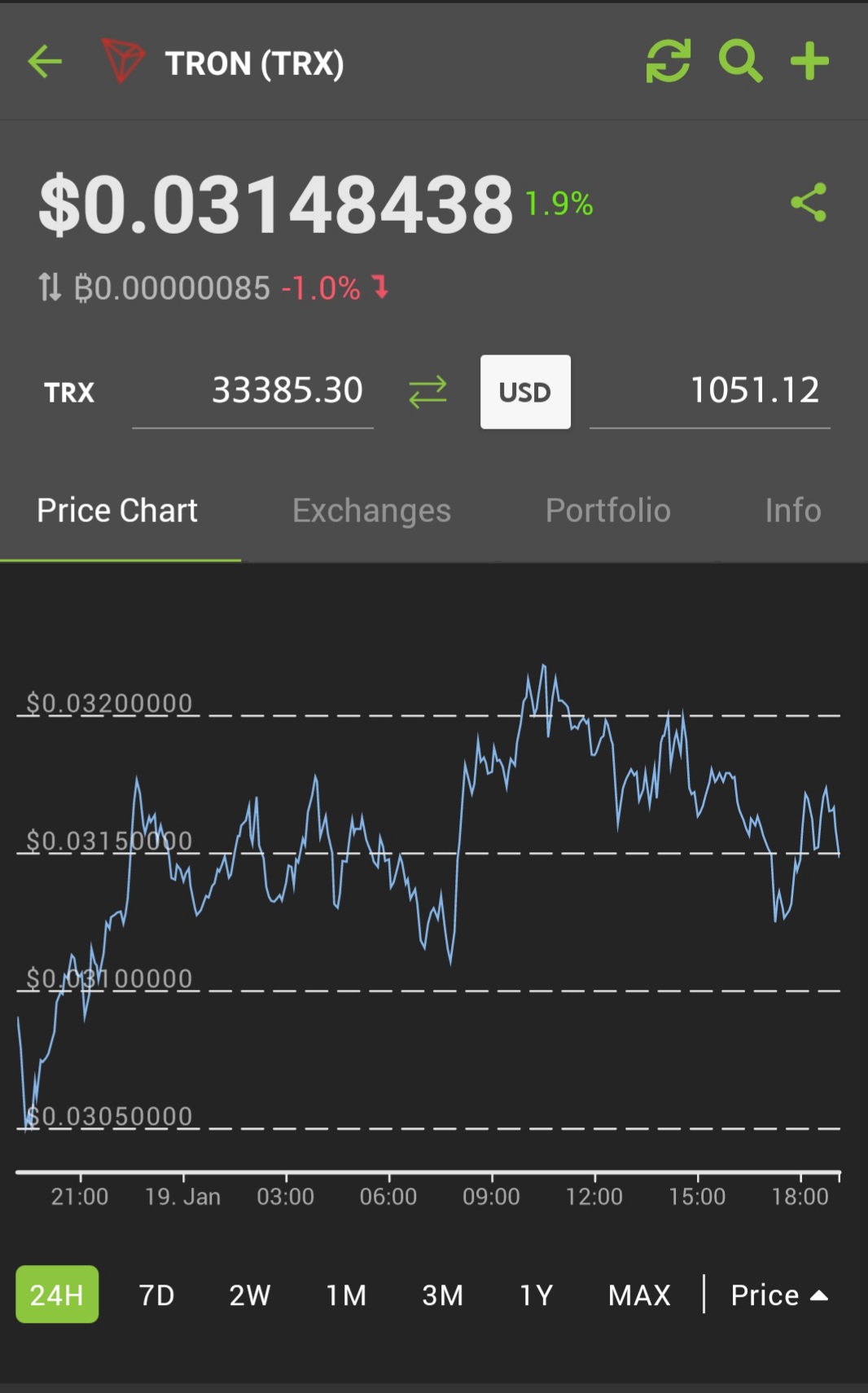Image resolution: width=868 pixels, height=1393 pixels.
Task: Open the Portfolio tab
Action: point(607,511)
